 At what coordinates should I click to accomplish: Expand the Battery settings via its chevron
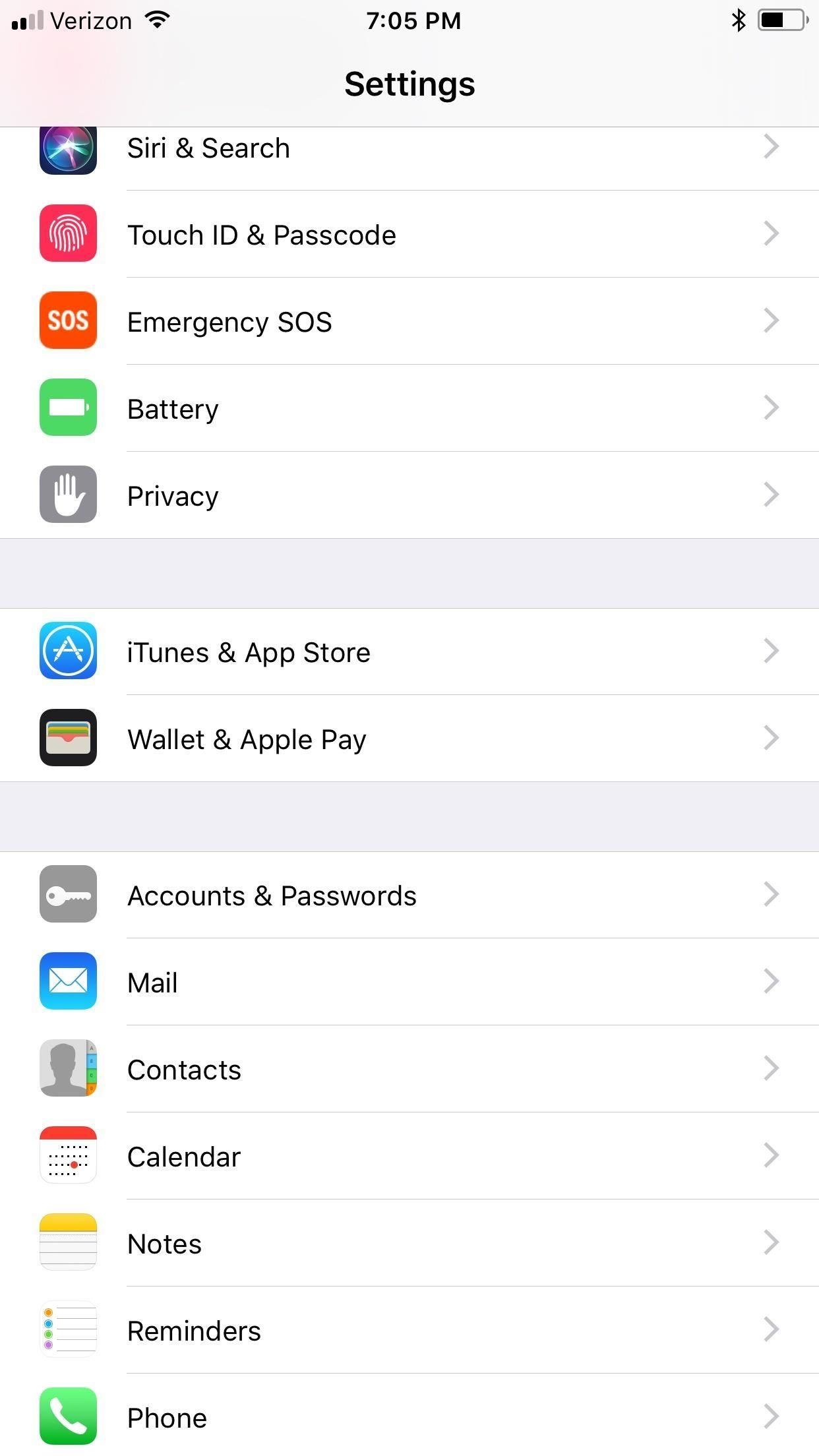click(770, 408)
